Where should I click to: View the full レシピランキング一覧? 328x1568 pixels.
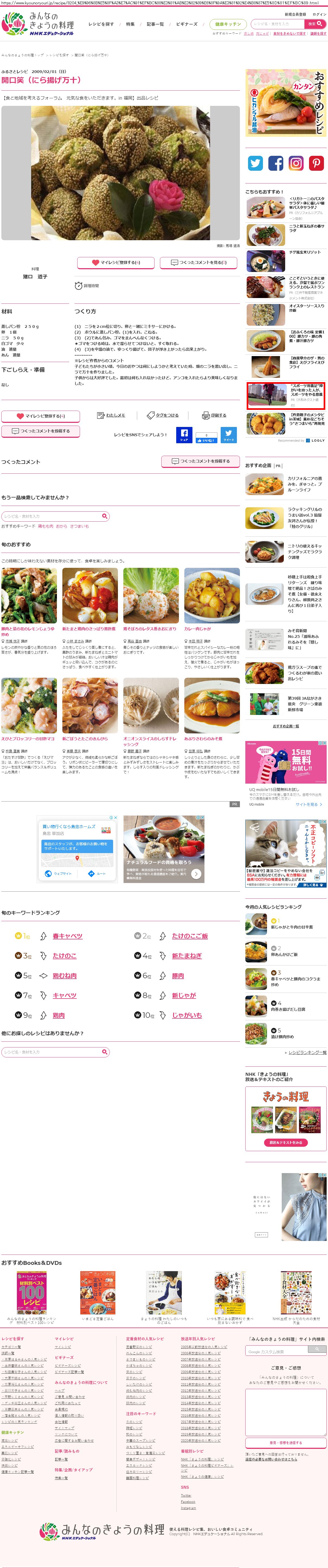tap(307, 1052)
